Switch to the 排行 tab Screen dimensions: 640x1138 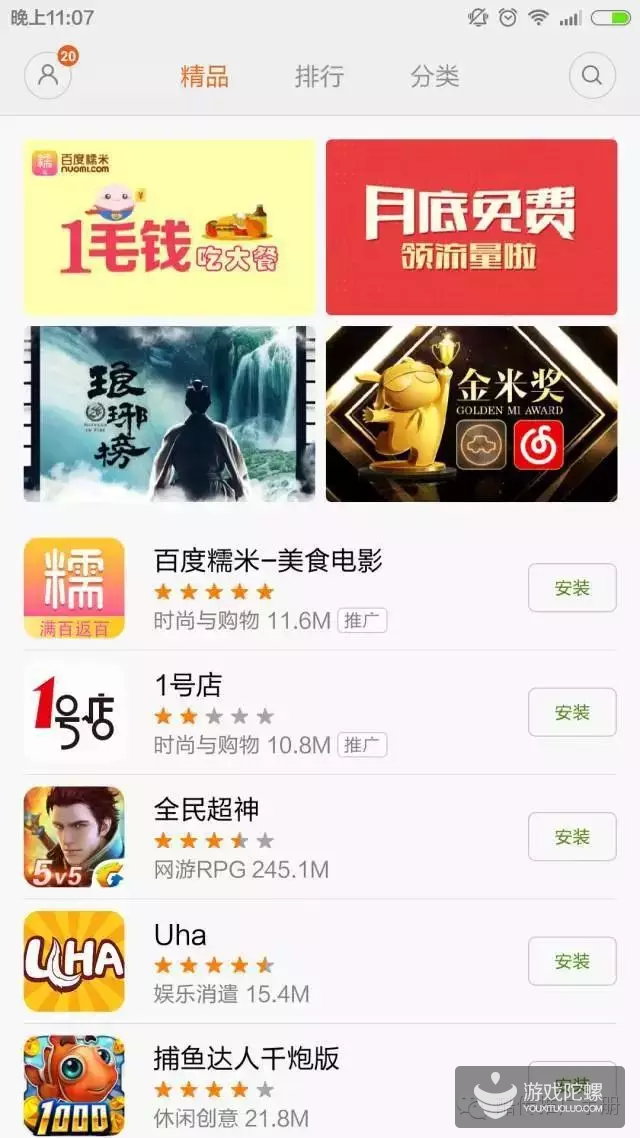319,76
